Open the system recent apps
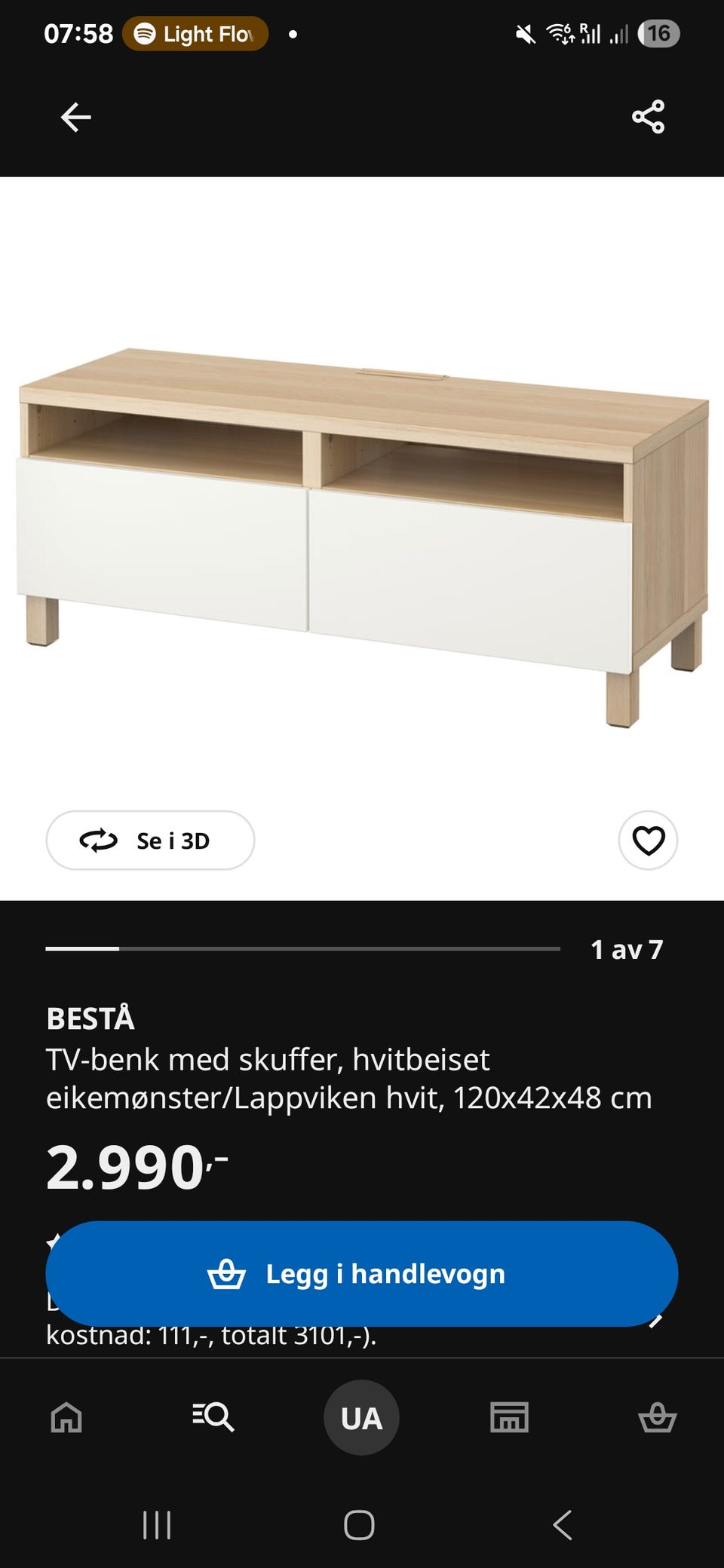The image size is (724, 1568). click(157, 1525)
